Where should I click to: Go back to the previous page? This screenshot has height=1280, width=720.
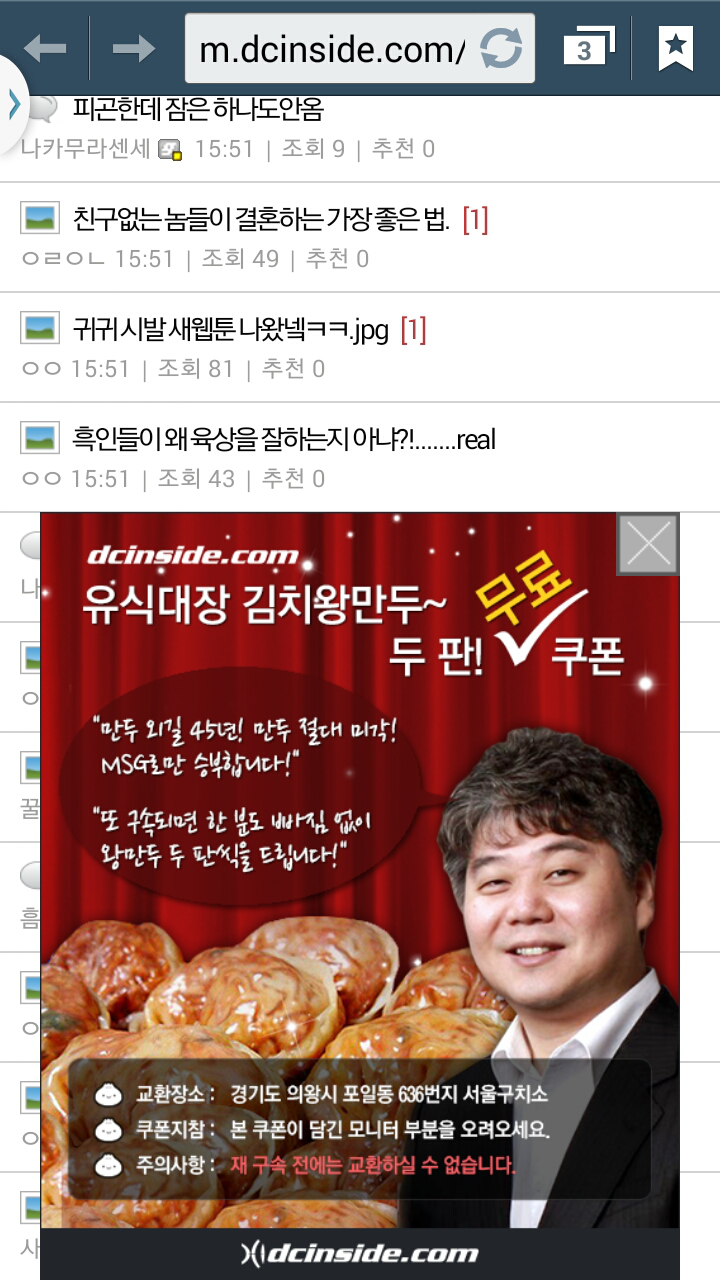point(45,48)
